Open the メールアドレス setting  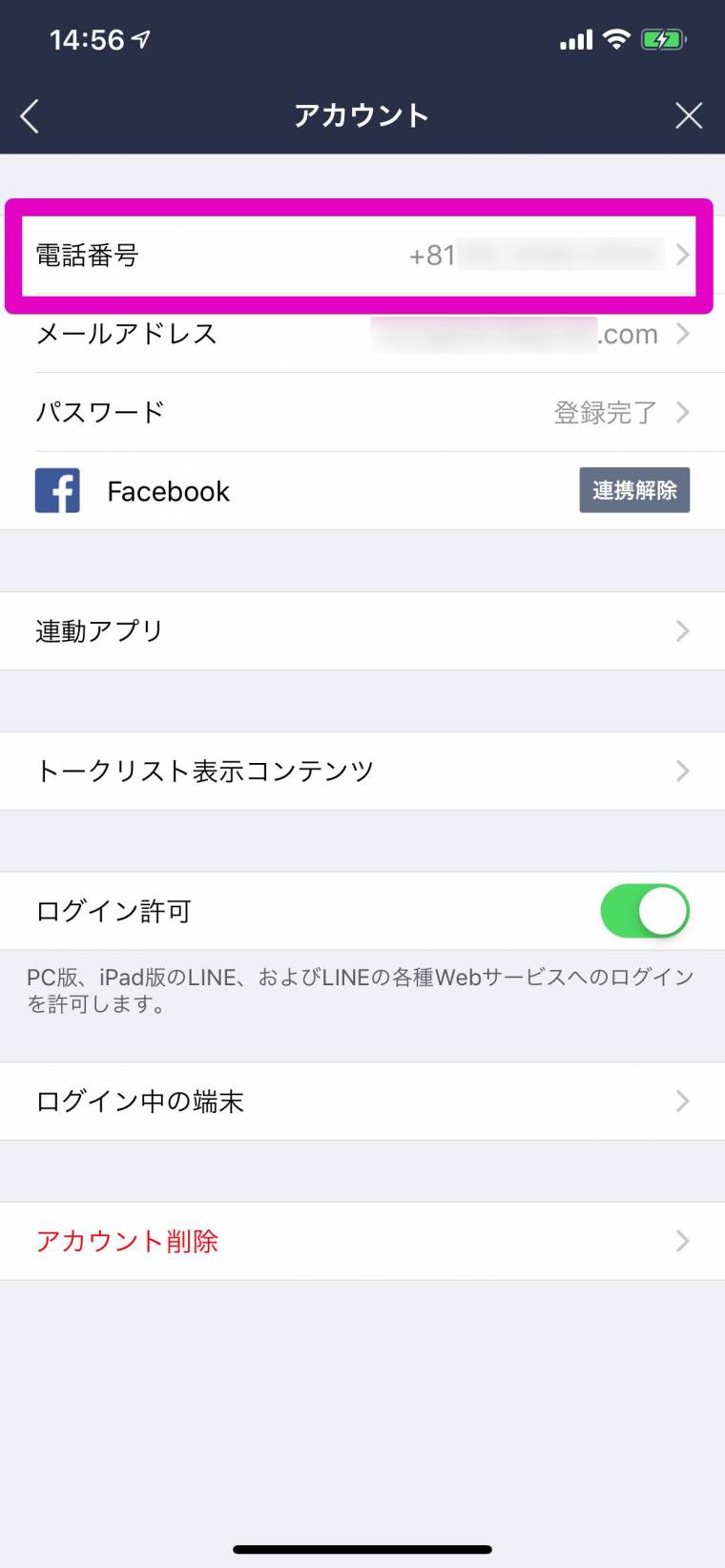(x=362, y=334)
